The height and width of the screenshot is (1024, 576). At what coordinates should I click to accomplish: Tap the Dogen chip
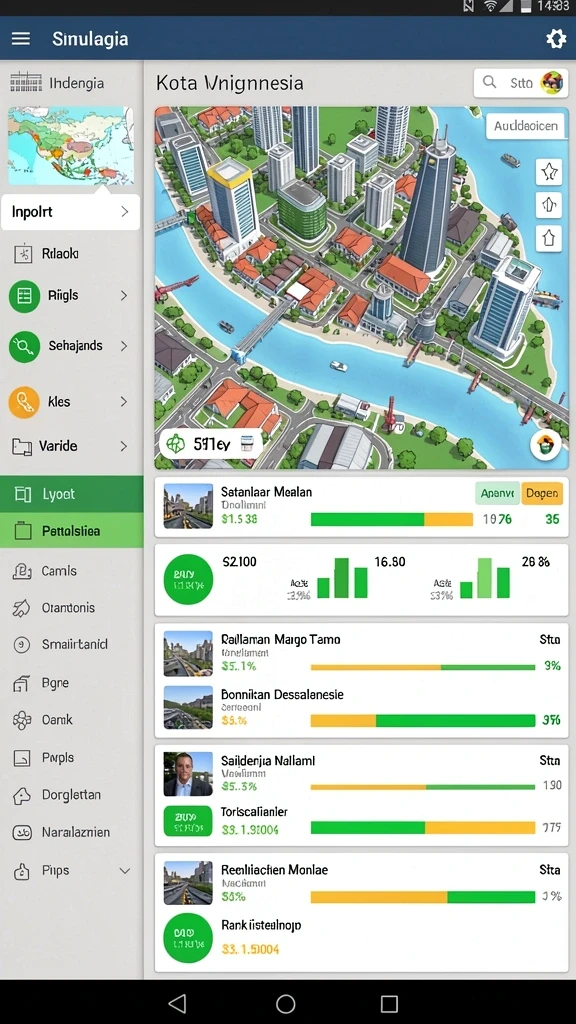pos(541,494)
